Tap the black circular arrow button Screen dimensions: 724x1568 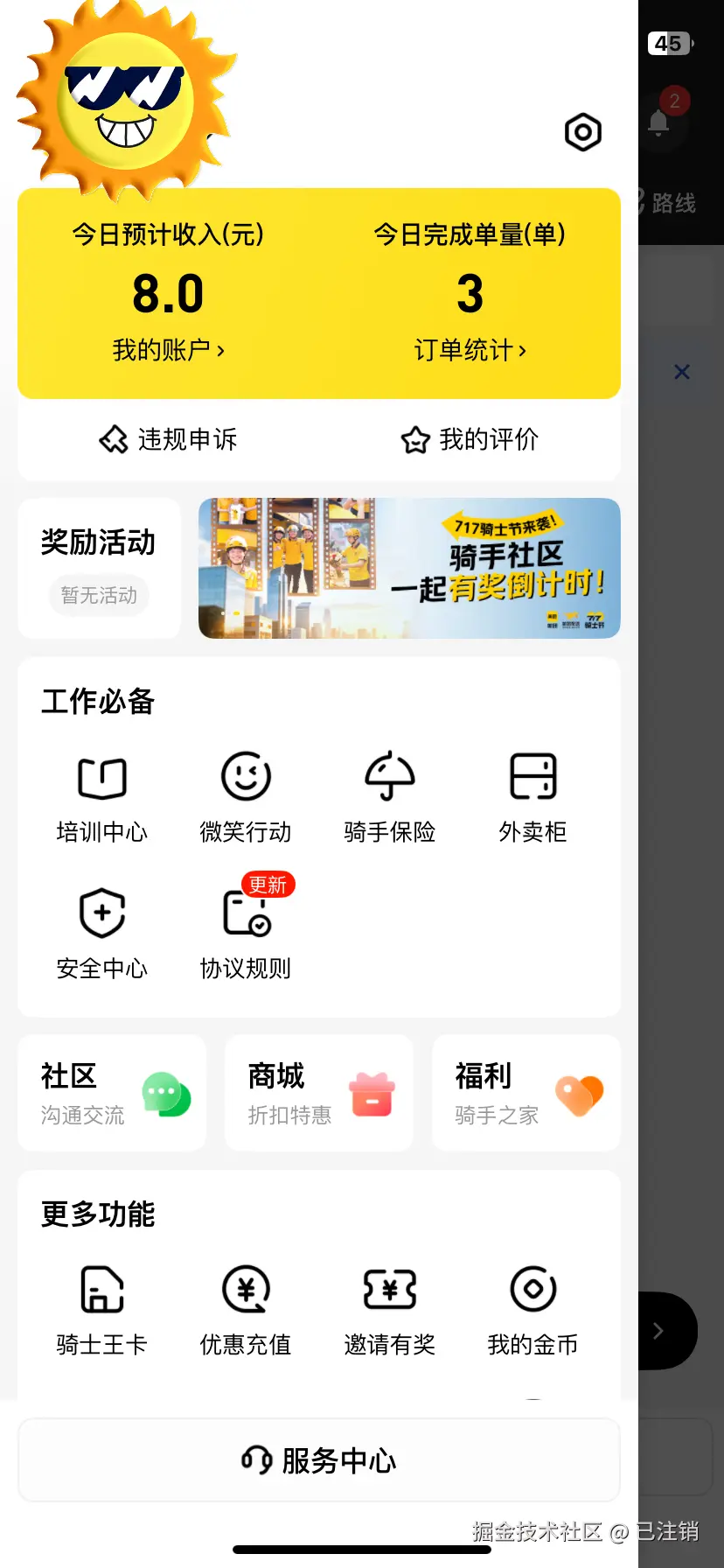coord(659,1331)
